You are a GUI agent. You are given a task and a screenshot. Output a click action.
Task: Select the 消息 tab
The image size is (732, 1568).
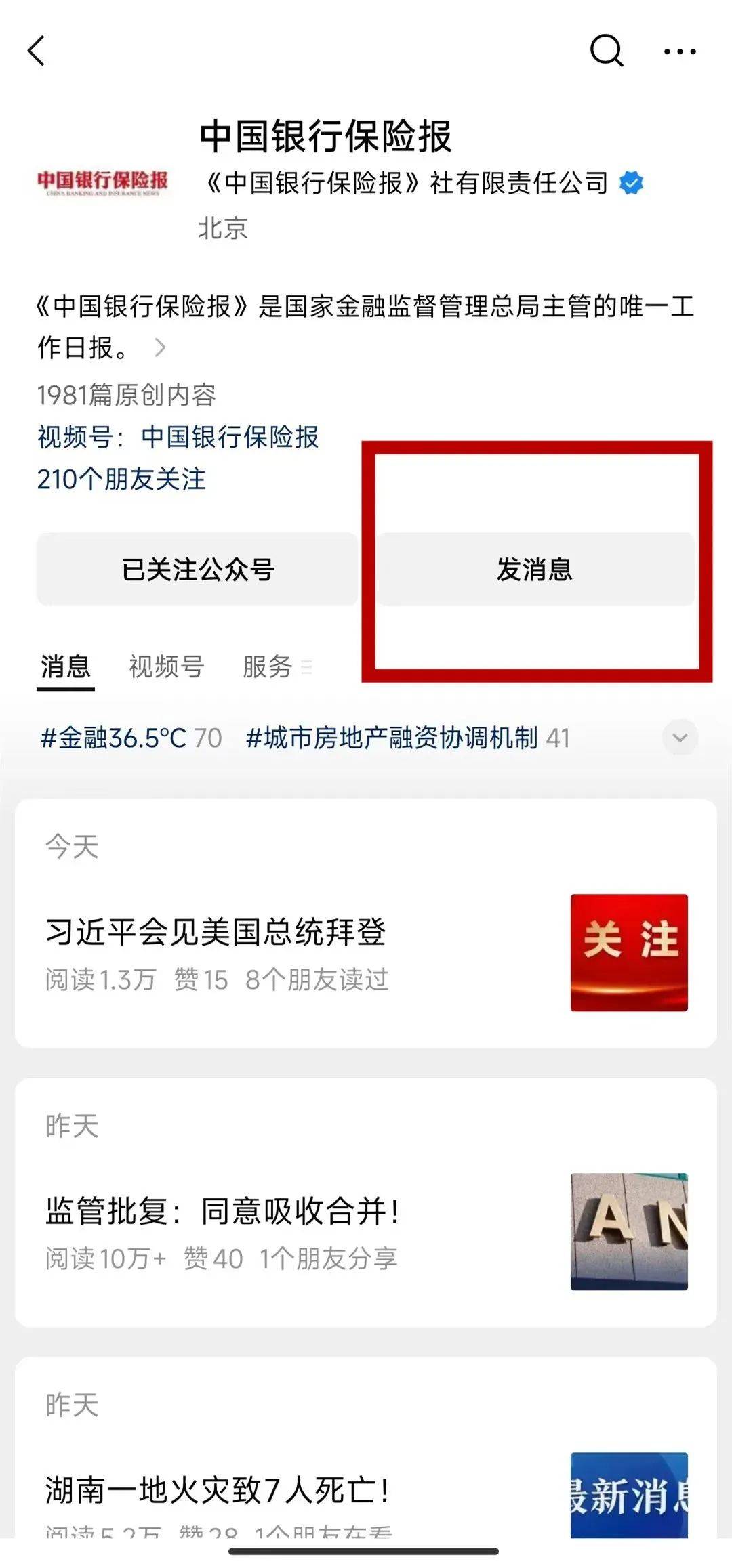(66, 666)
